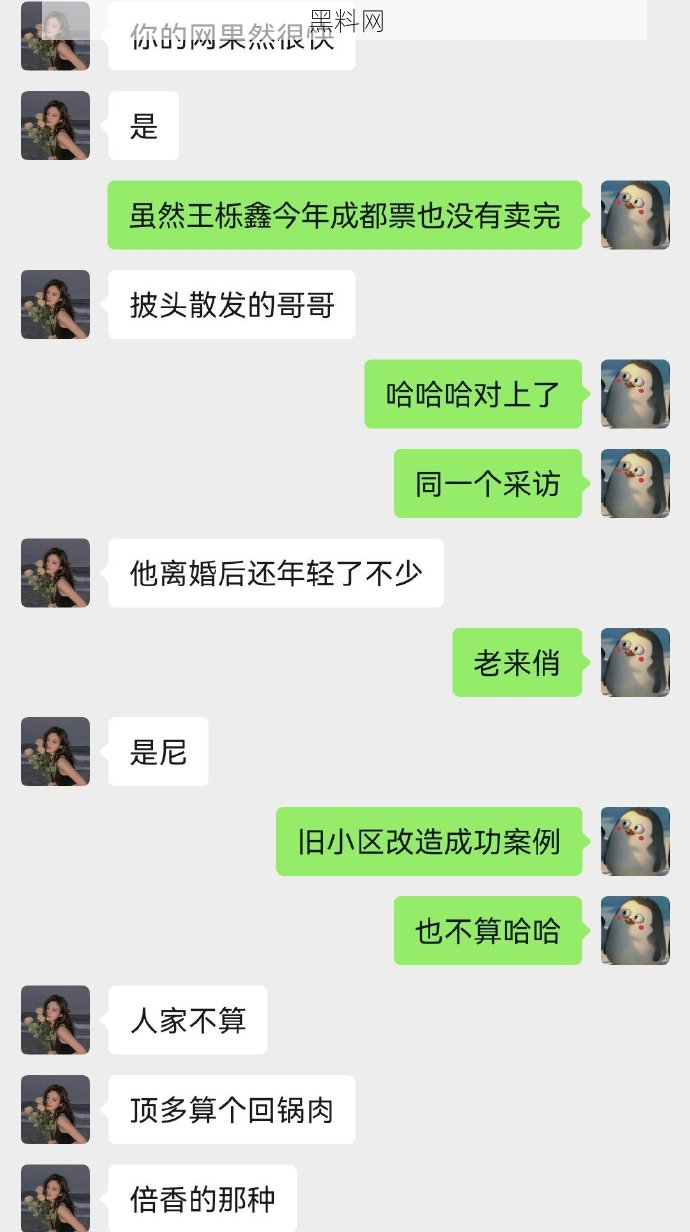Open sender's profile picture beside "他离婚后还年轻了不少"

(55, 573)
